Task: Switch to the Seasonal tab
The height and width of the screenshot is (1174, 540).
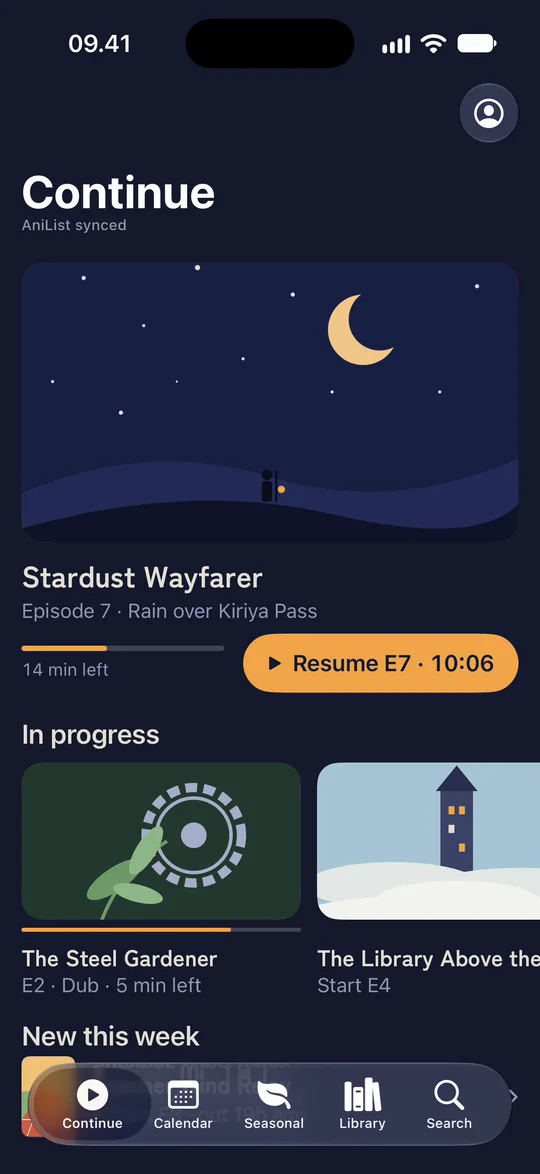Action: [x=273, y=1104]
